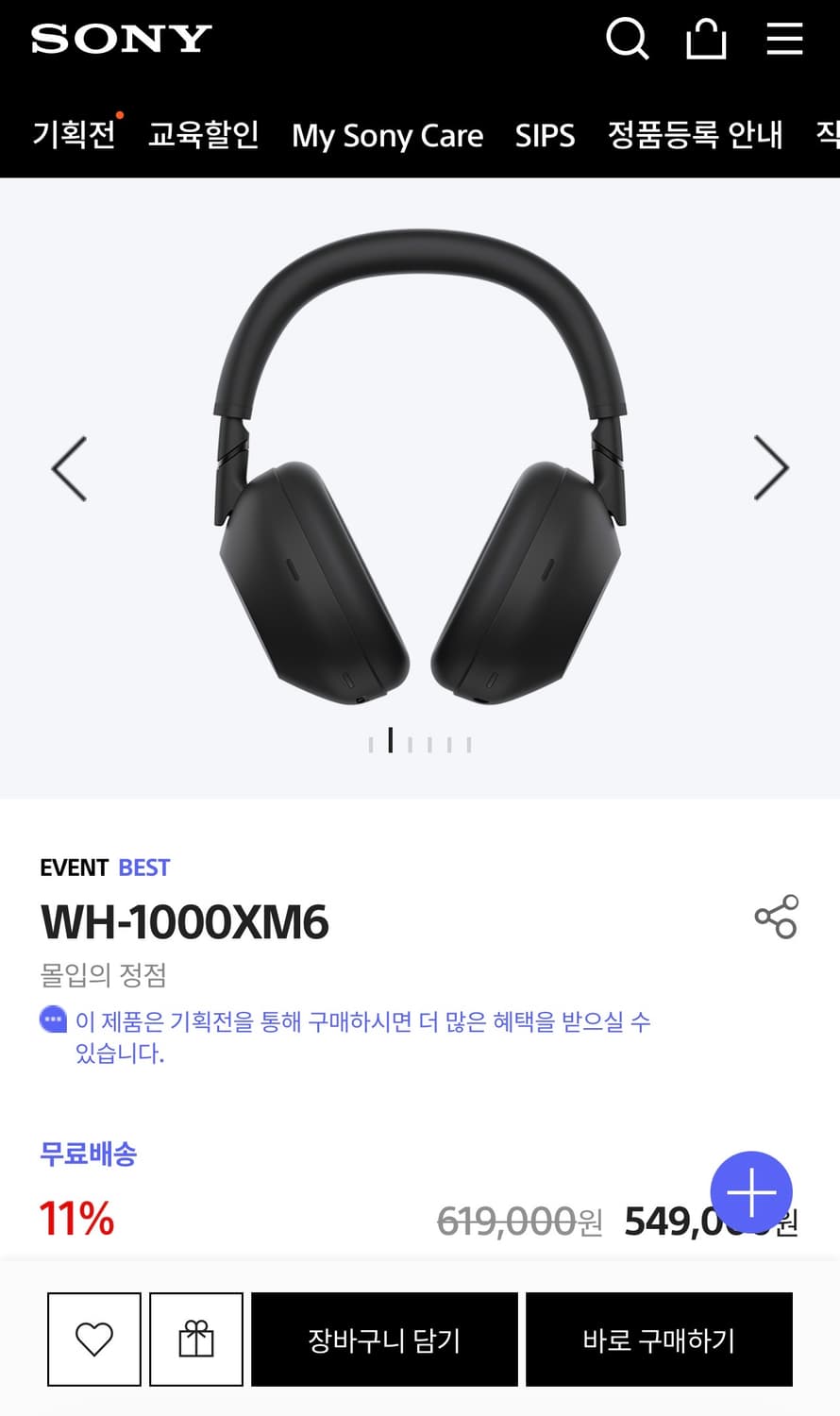
Task: Open the 교육할인 menu item
Action: point(205,136)
